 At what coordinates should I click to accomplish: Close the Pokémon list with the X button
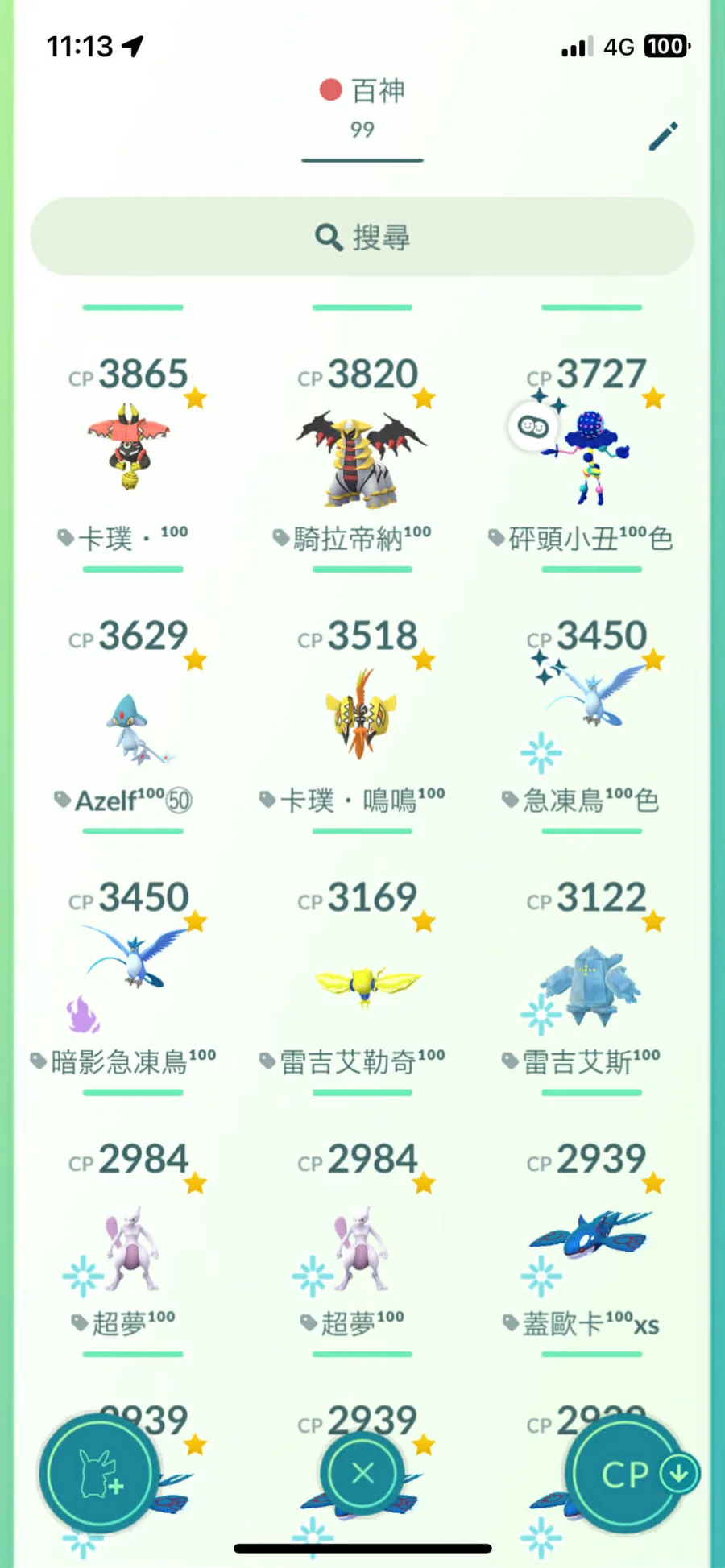(362, 1473)
